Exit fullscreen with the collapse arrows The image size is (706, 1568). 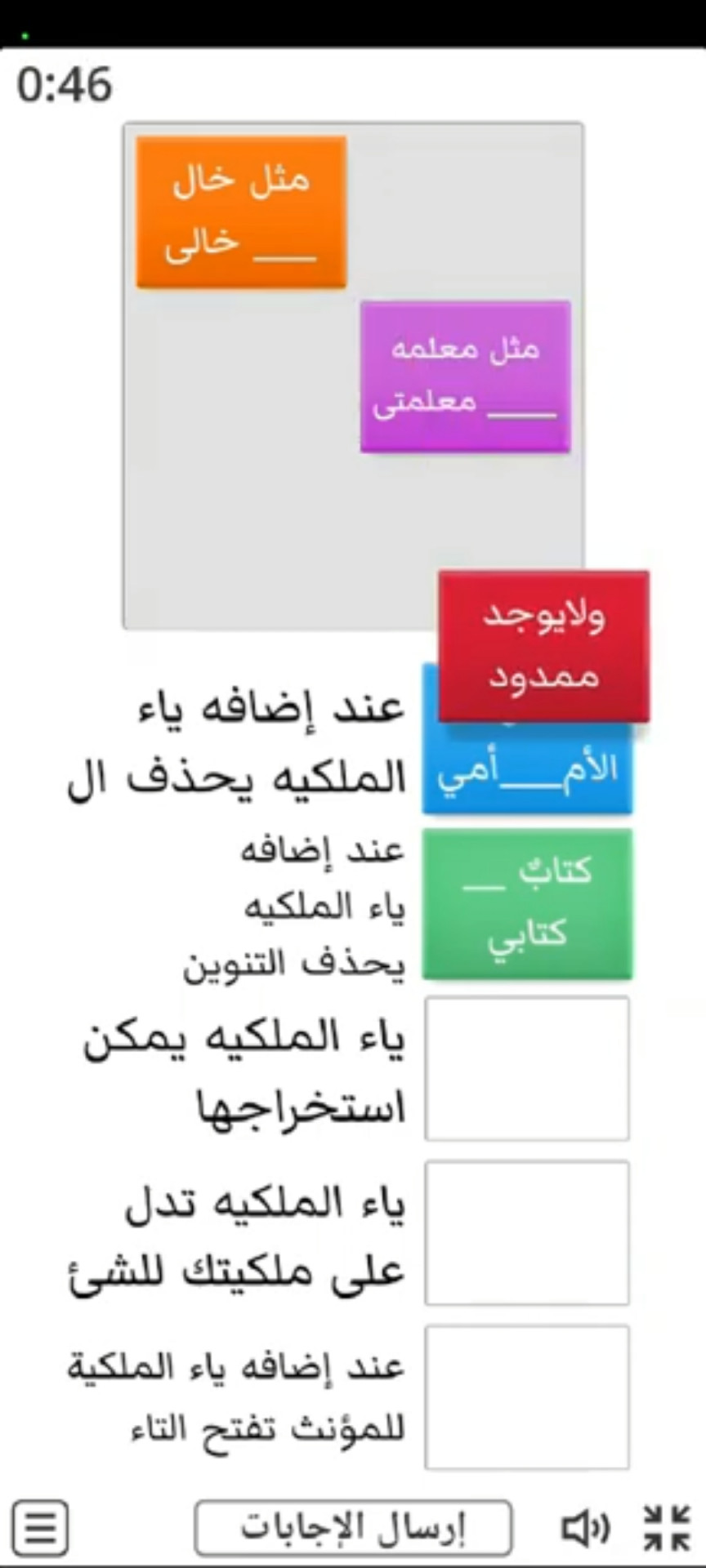666,1527
